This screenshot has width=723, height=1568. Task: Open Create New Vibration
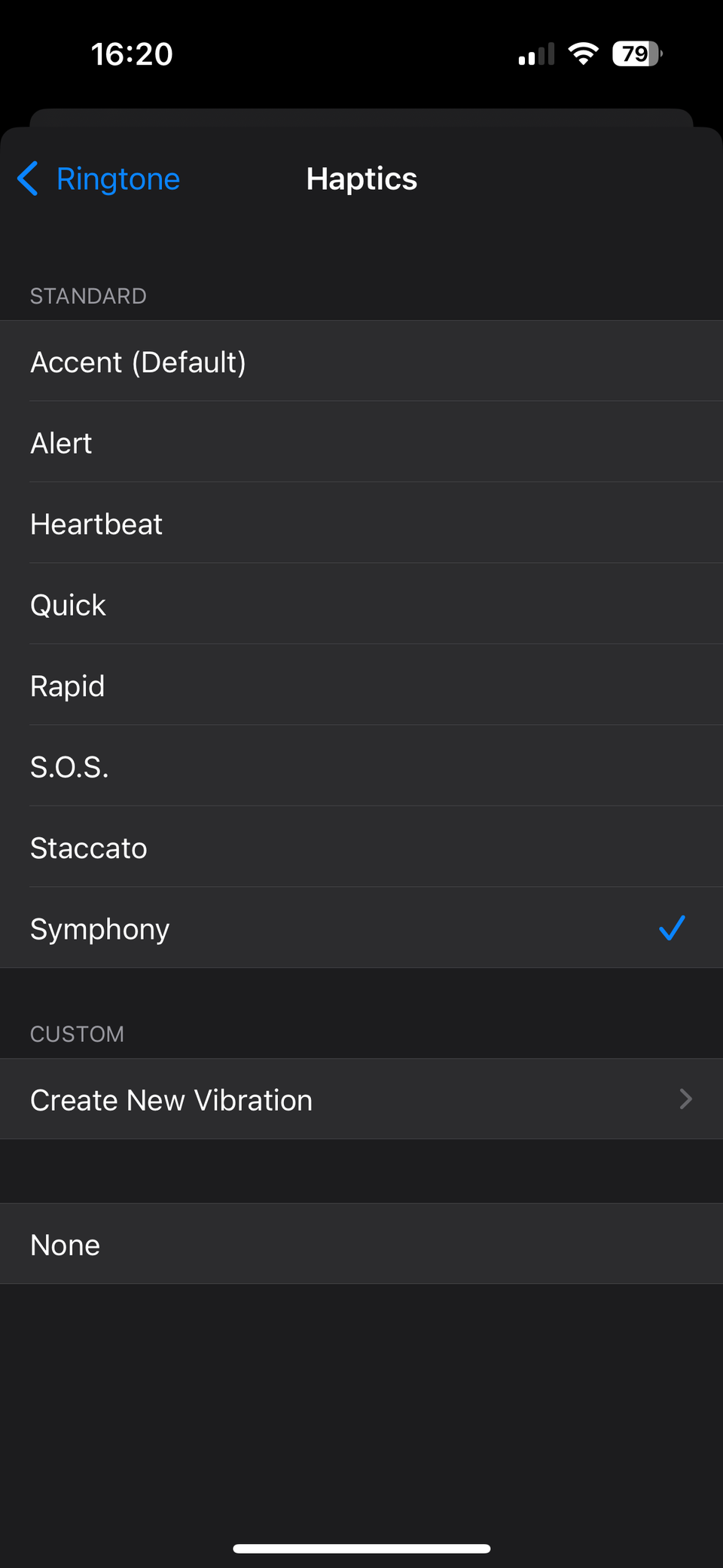[x=361, y=1100]
